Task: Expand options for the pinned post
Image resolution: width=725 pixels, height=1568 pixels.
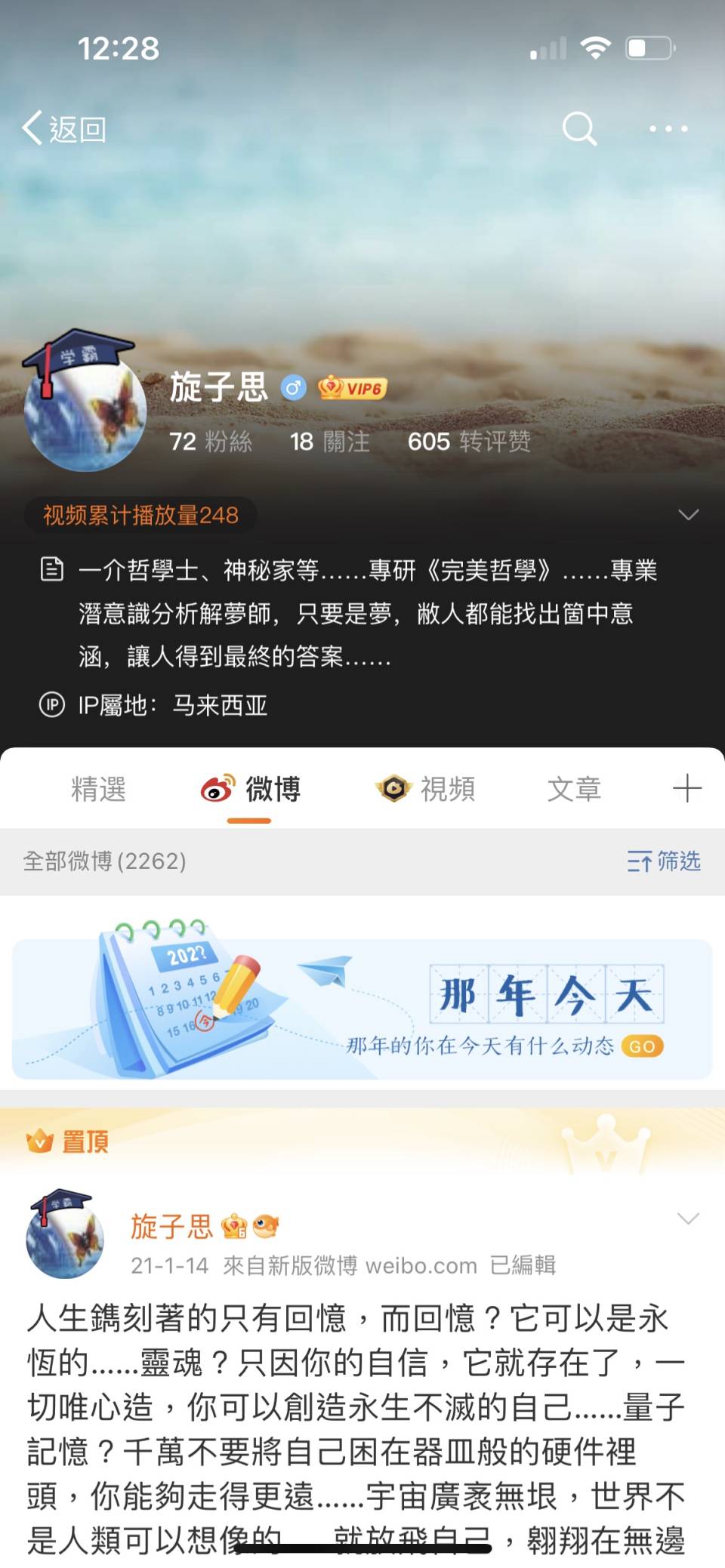Action: 688,1218
